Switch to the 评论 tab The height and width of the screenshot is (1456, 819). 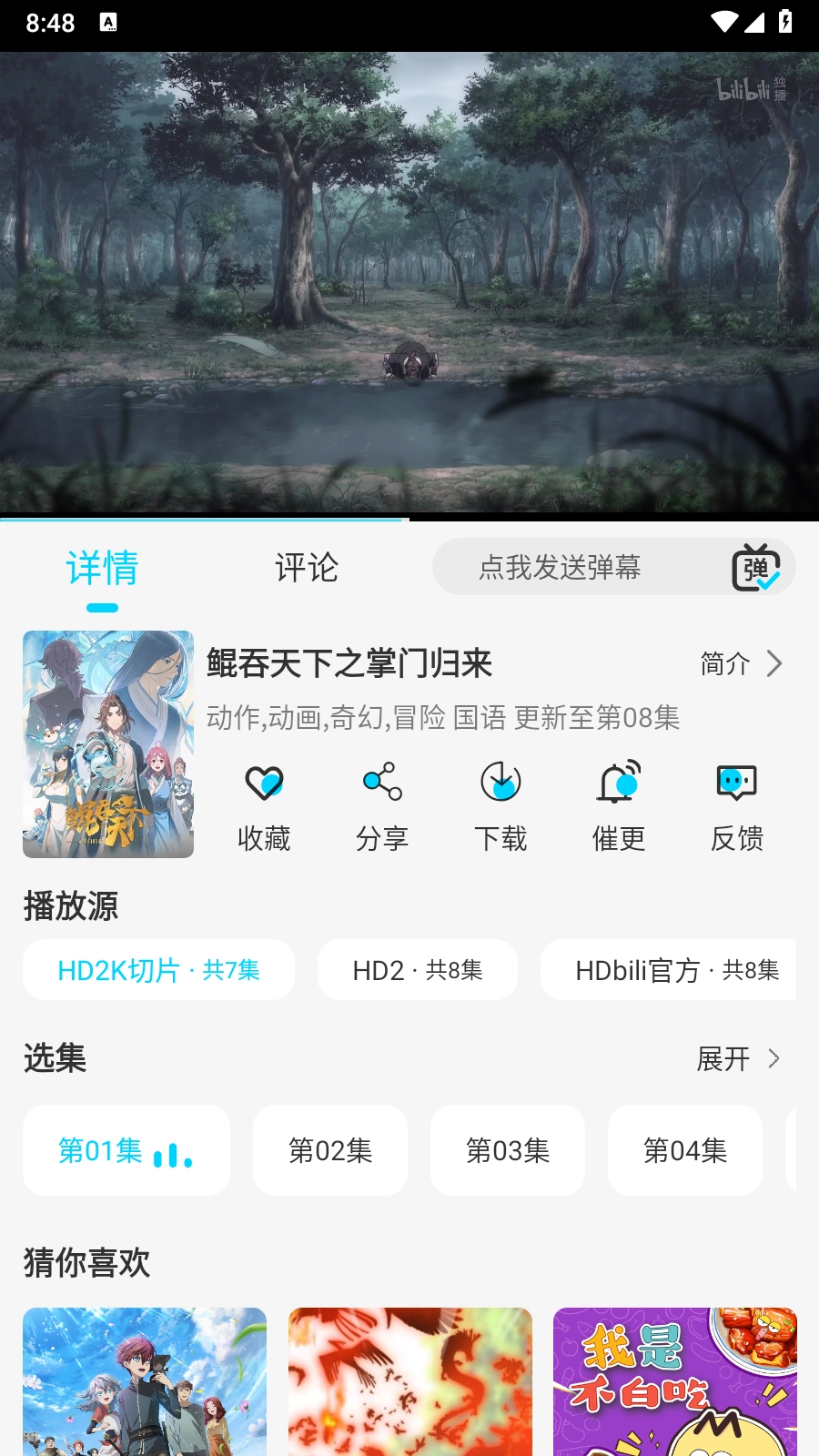[x=307, y=568]
